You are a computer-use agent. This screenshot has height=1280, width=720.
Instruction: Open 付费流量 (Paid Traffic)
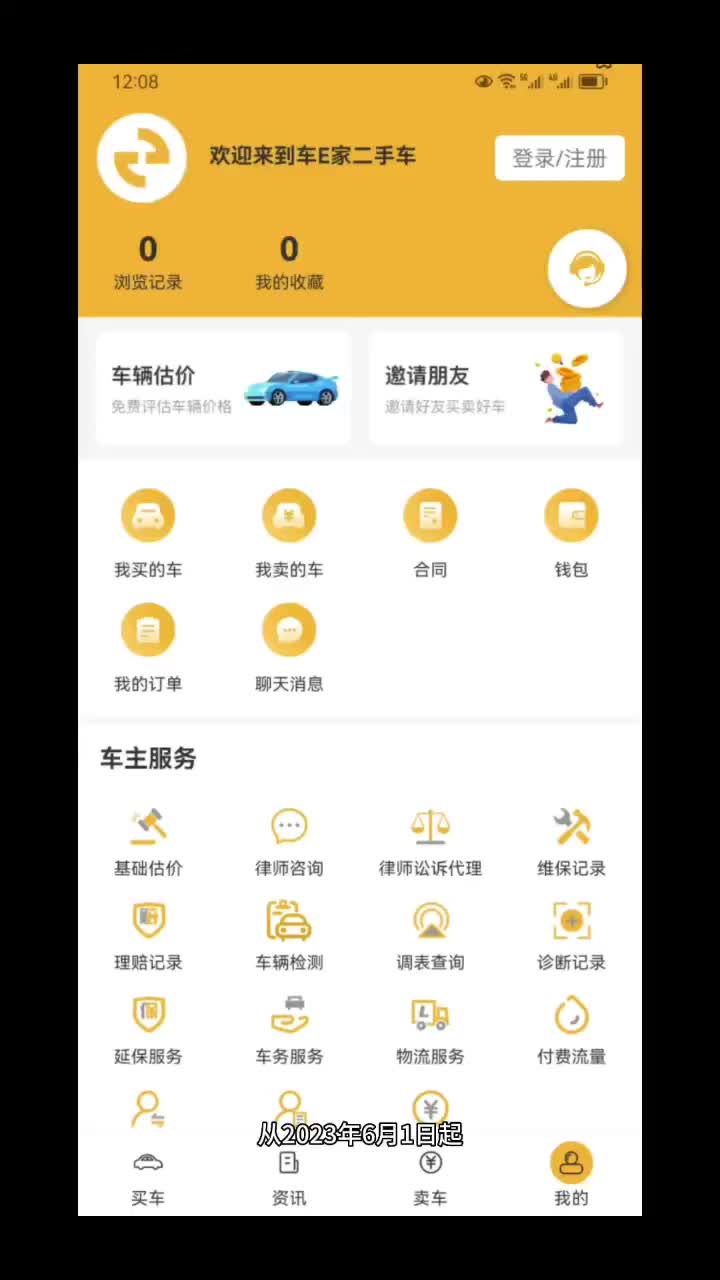pos(571,1028)
